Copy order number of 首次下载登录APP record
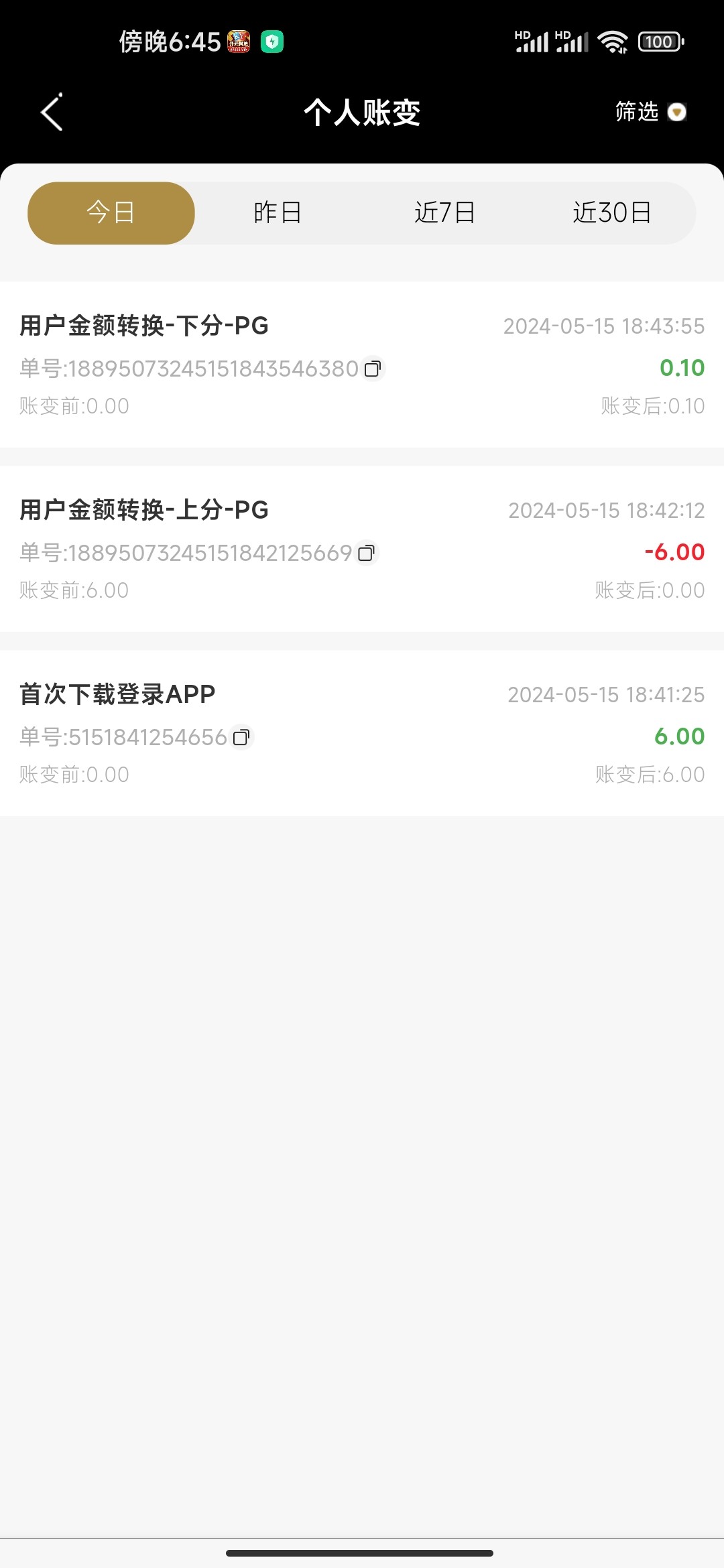The height and width of the screenshot is (1568, 724). tap(241, 737)
